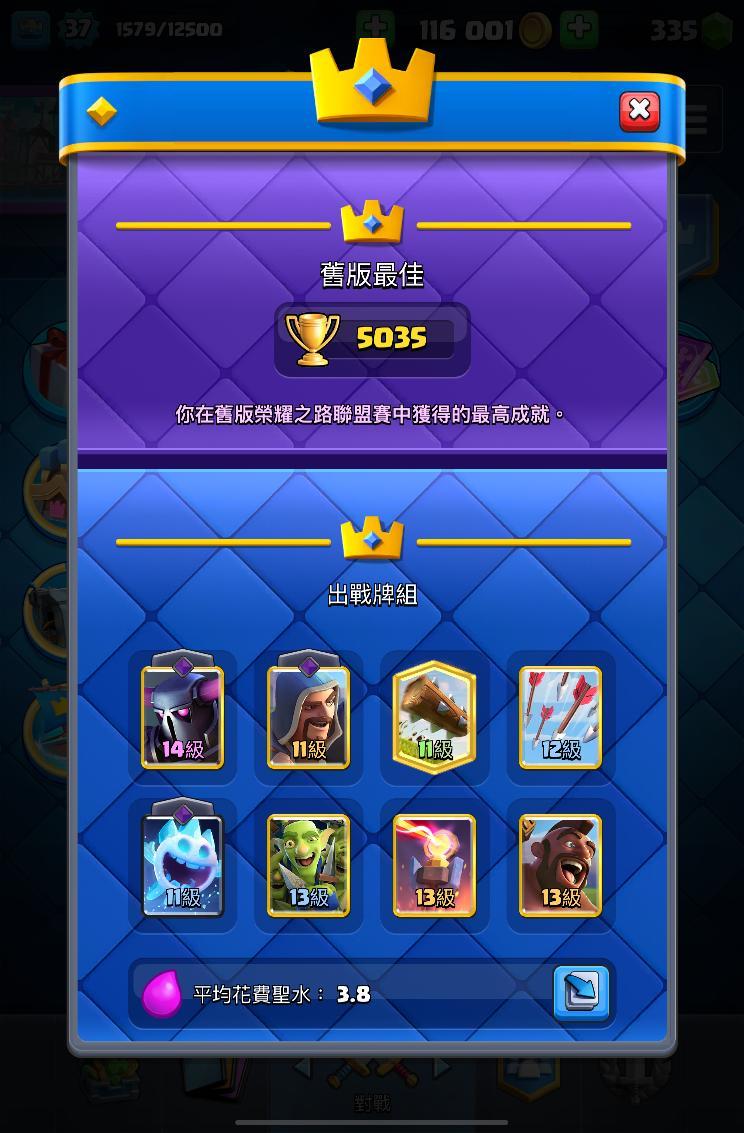Open the level 11 Wizard card
The image size is (744, 1133).
click(x=308, y=715)
